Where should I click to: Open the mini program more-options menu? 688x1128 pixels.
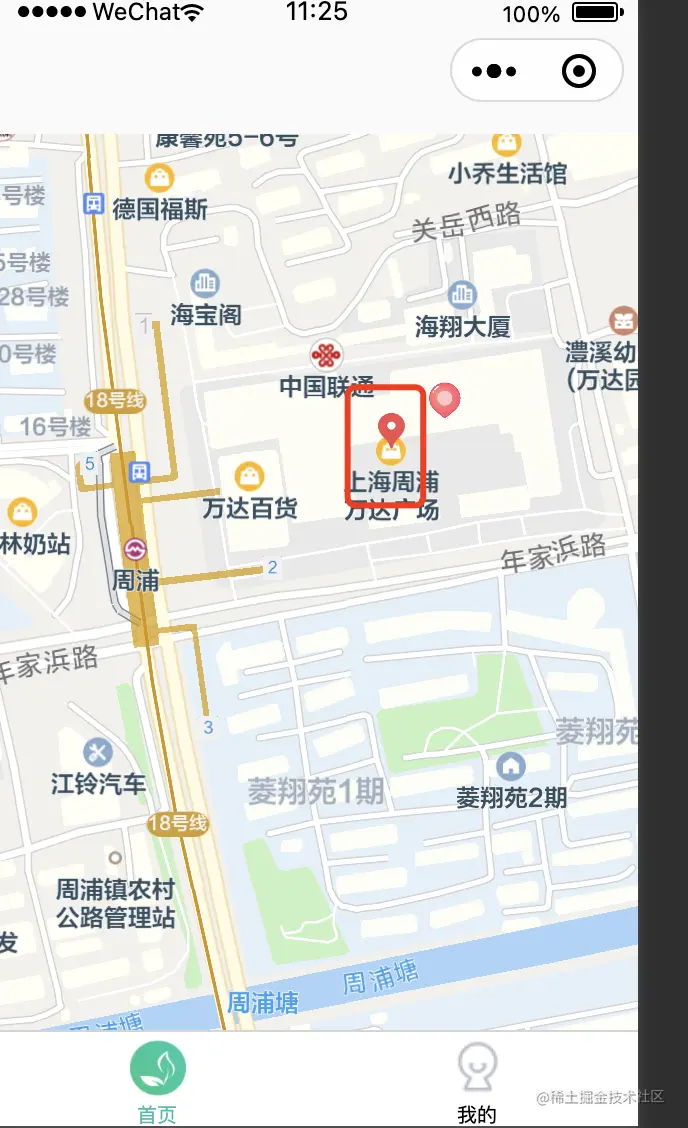493,72
